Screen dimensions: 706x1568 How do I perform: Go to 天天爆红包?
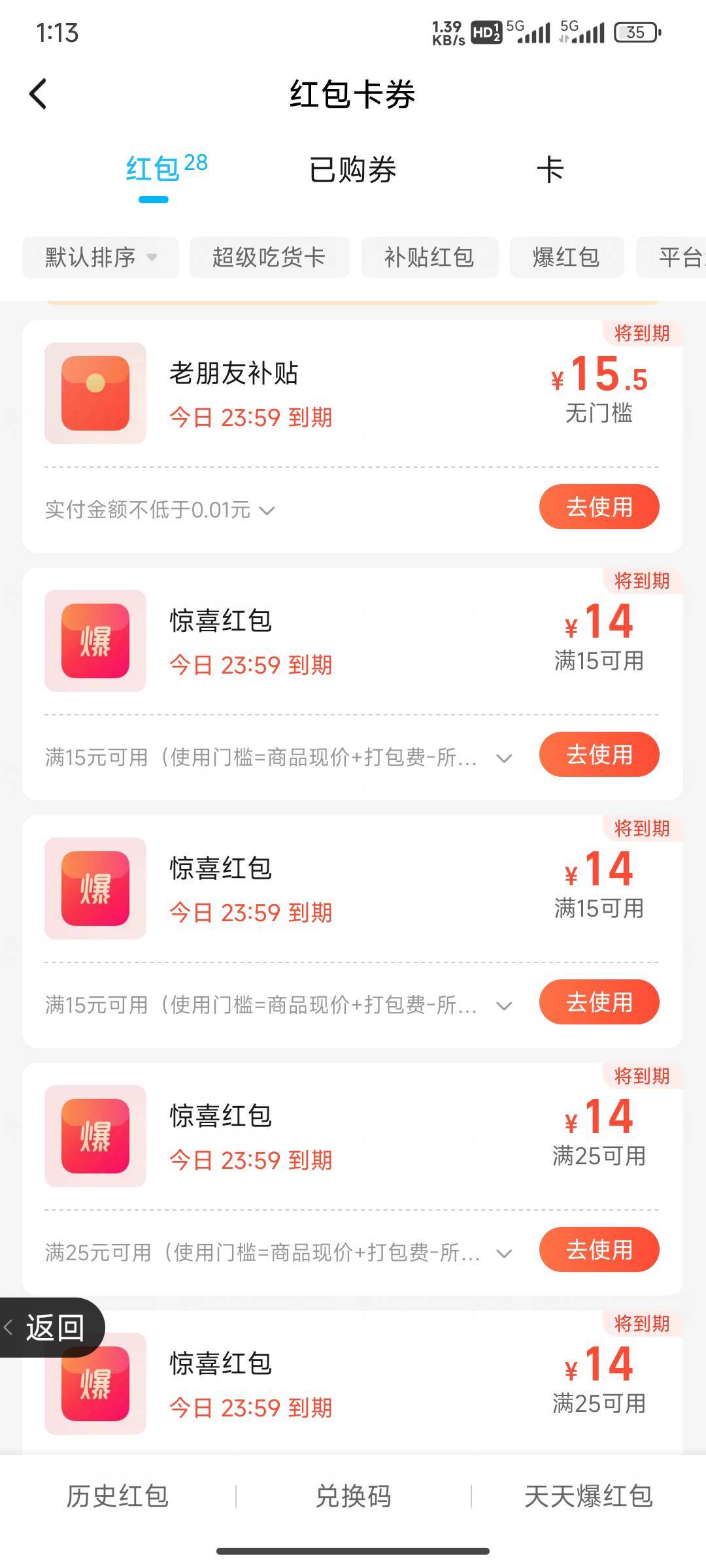588,1496
